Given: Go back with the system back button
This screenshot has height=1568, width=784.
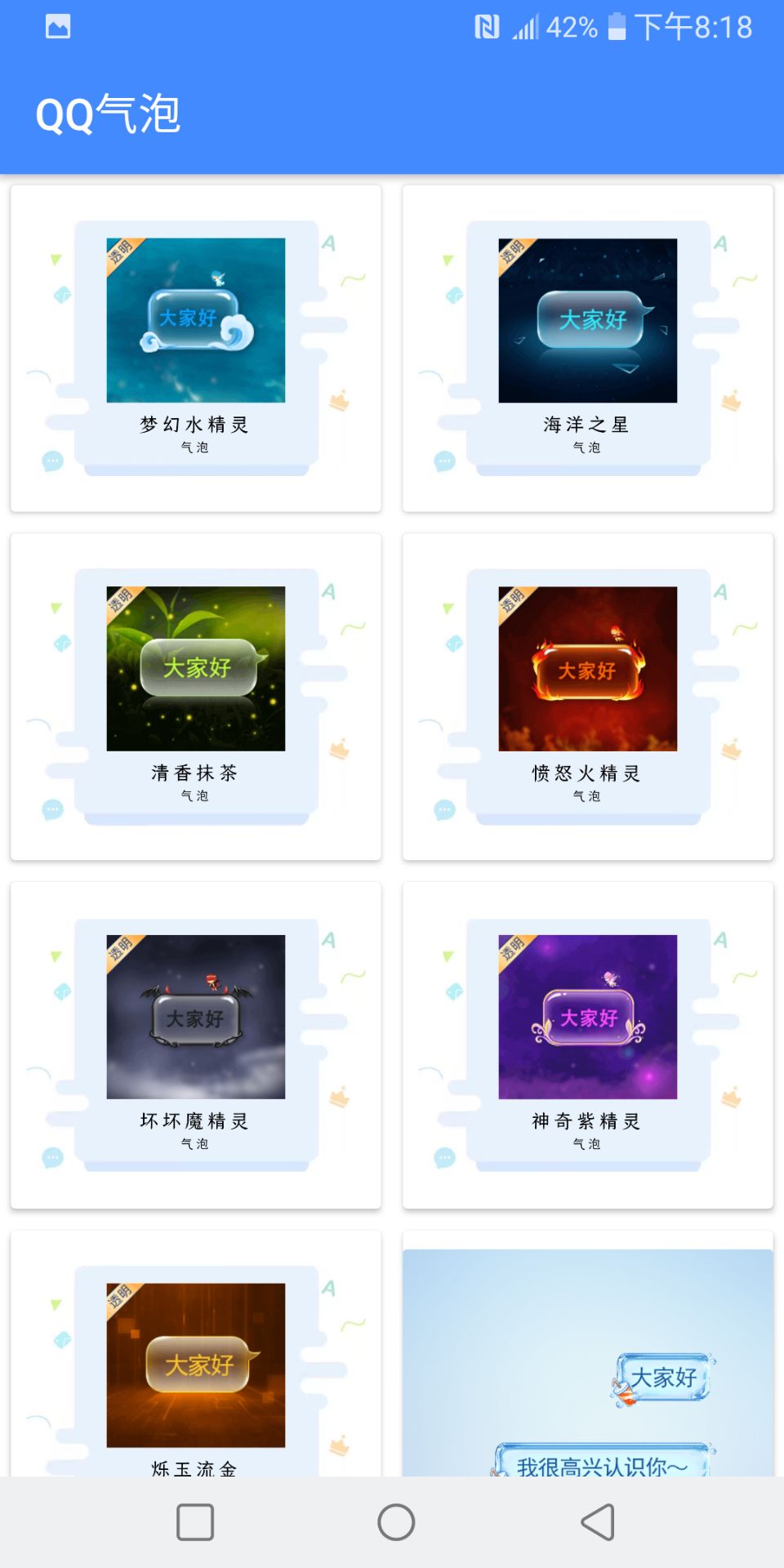Looking at the screenshot, I should pos(598,1522).
